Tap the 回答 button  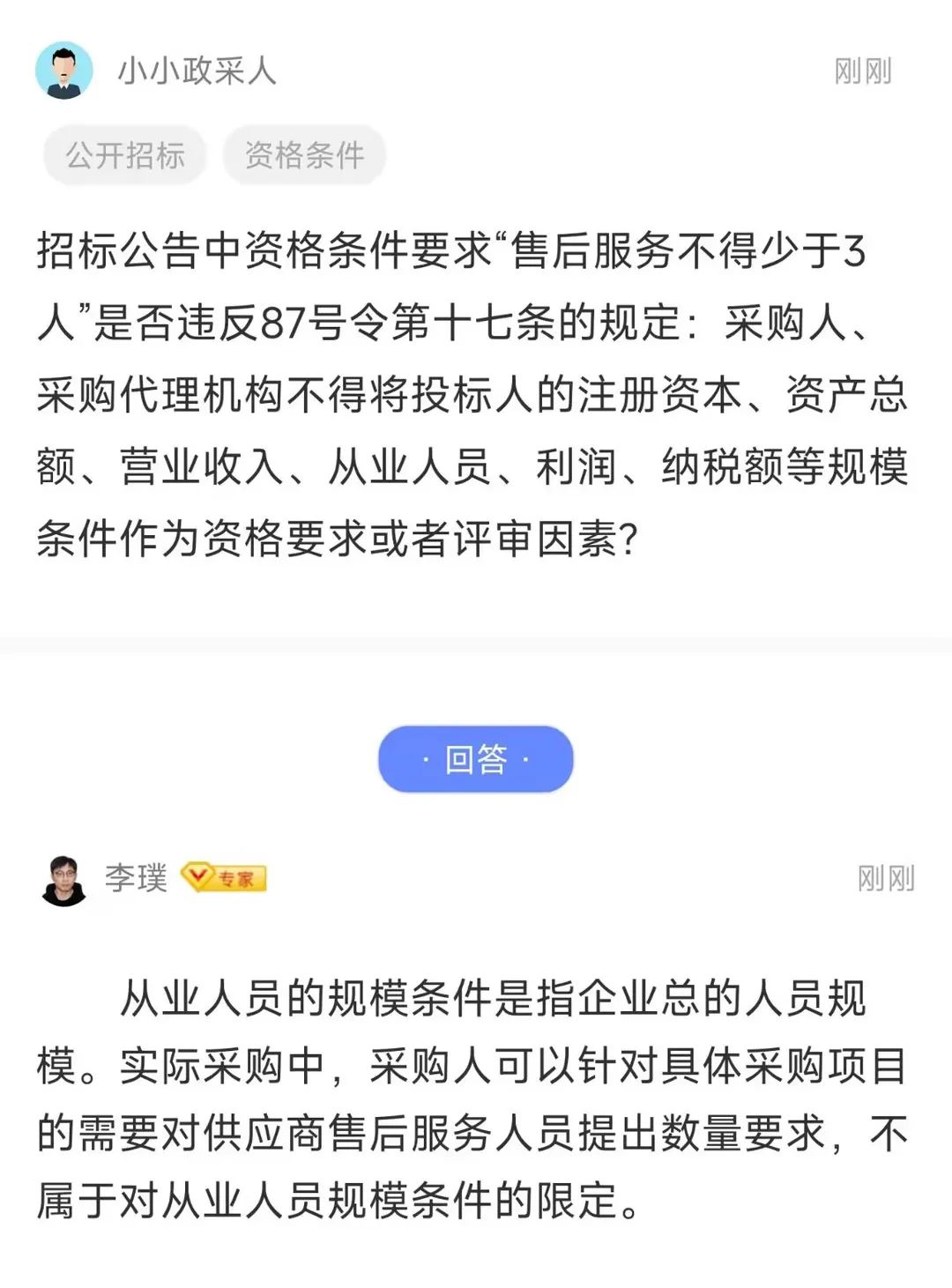point(475,759)
